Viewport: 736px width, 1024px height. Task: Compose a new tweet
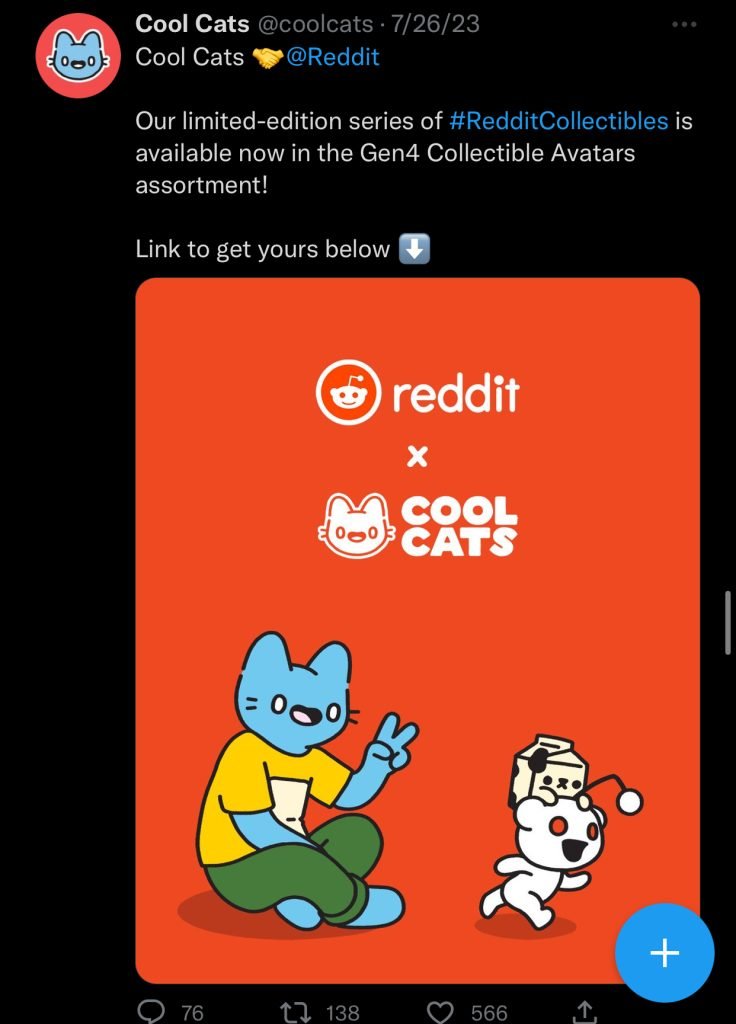pos(664,953)
